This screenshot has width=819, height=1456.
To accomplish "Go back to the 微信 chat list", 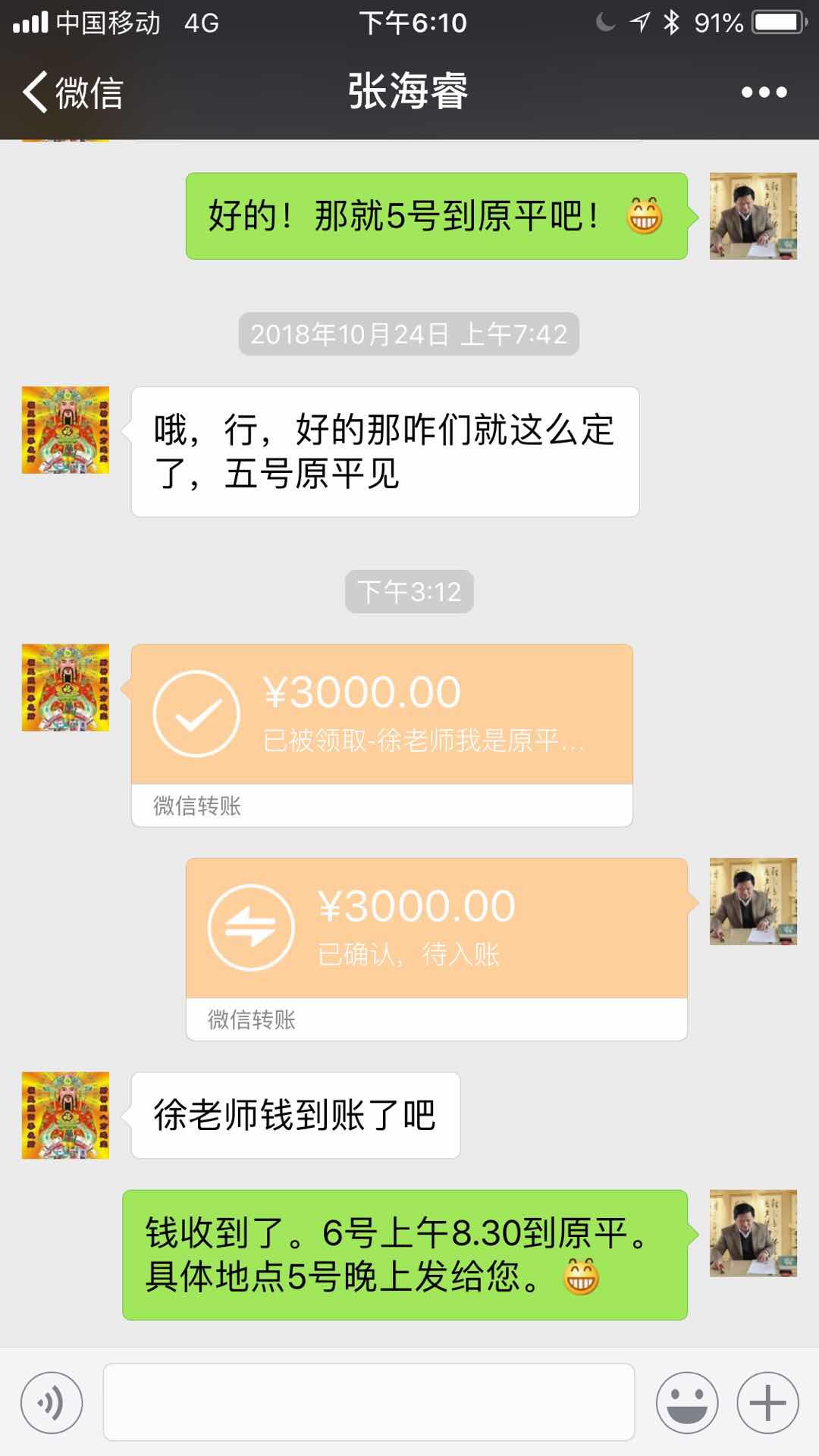I will point(72,92).
